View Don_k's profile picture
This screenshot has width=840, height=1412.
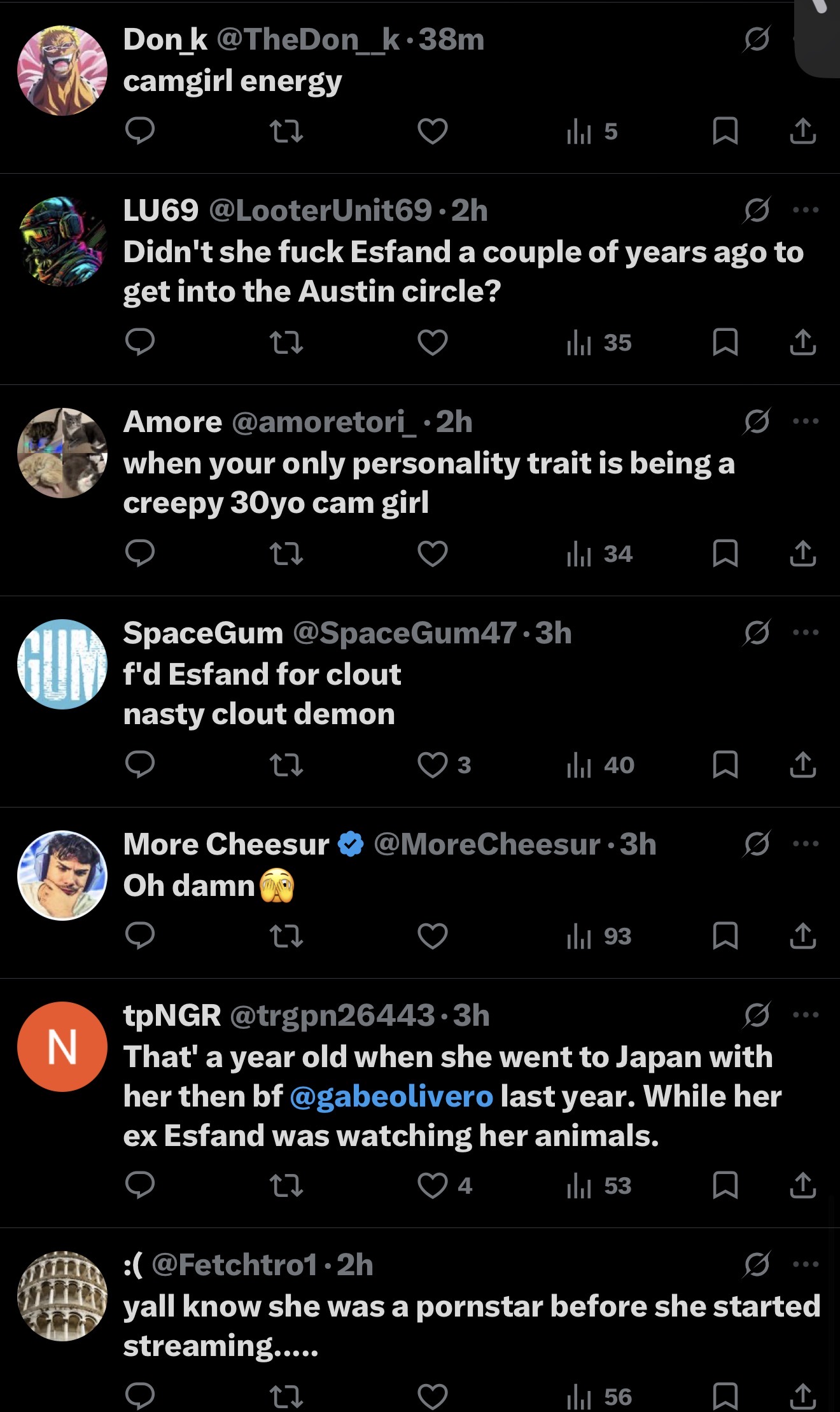[62, 71]
